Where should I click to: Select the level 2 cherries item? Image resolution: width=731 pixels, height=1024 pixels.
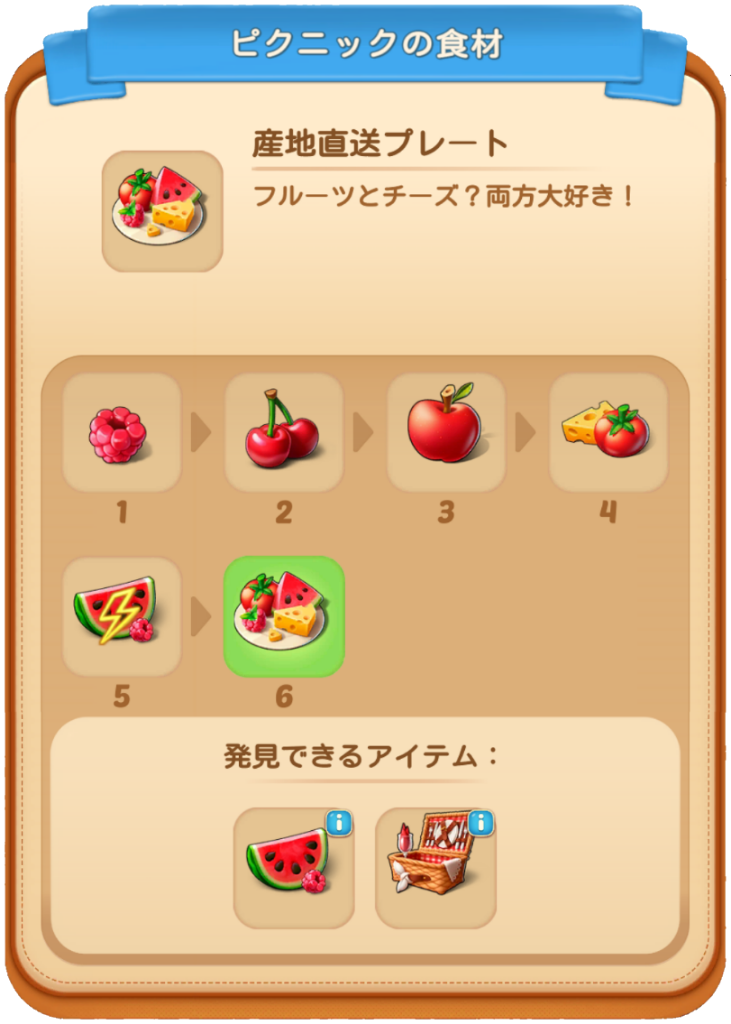click(283, 433)
